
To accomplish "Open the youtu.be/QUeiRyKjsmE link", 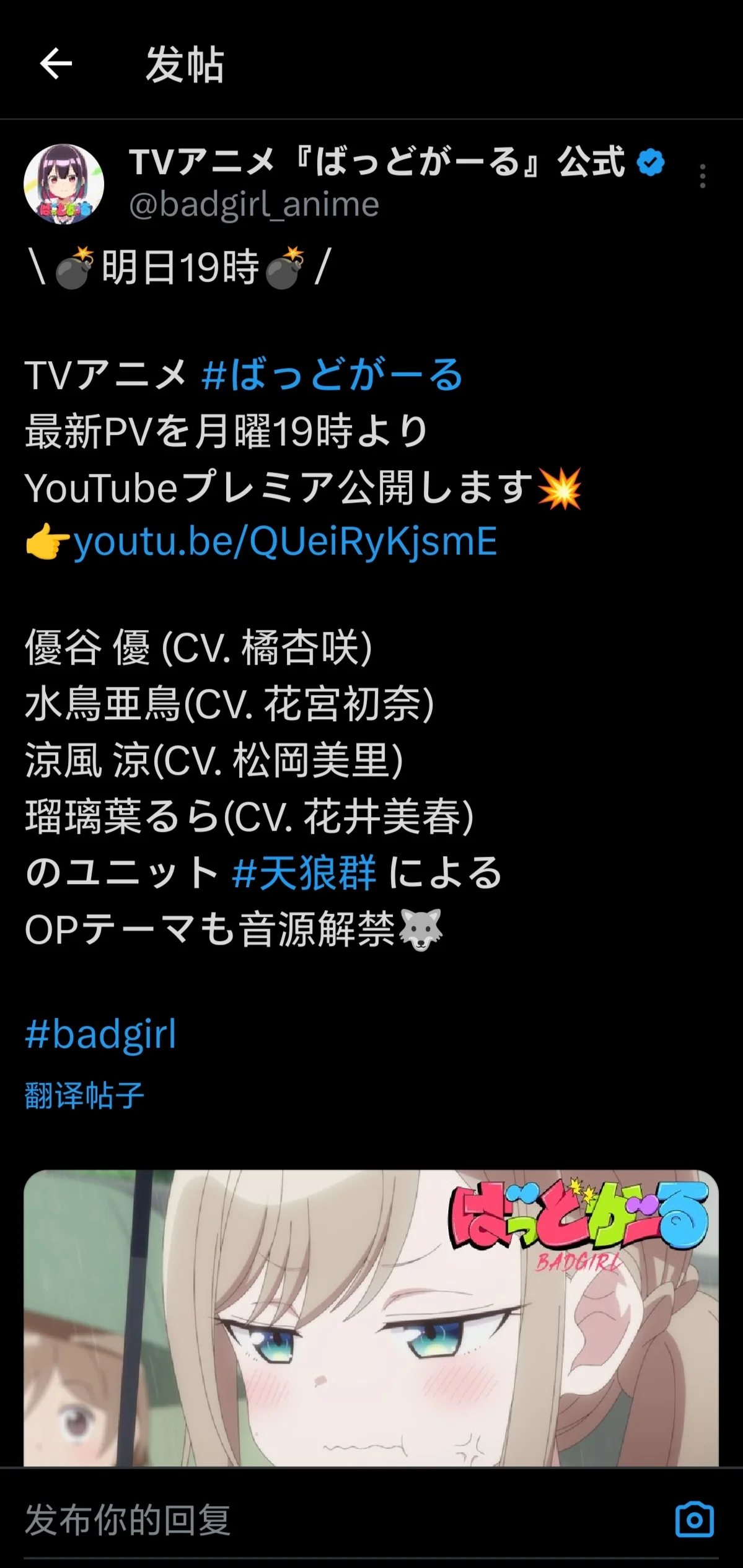I will [x=285, y=541].
